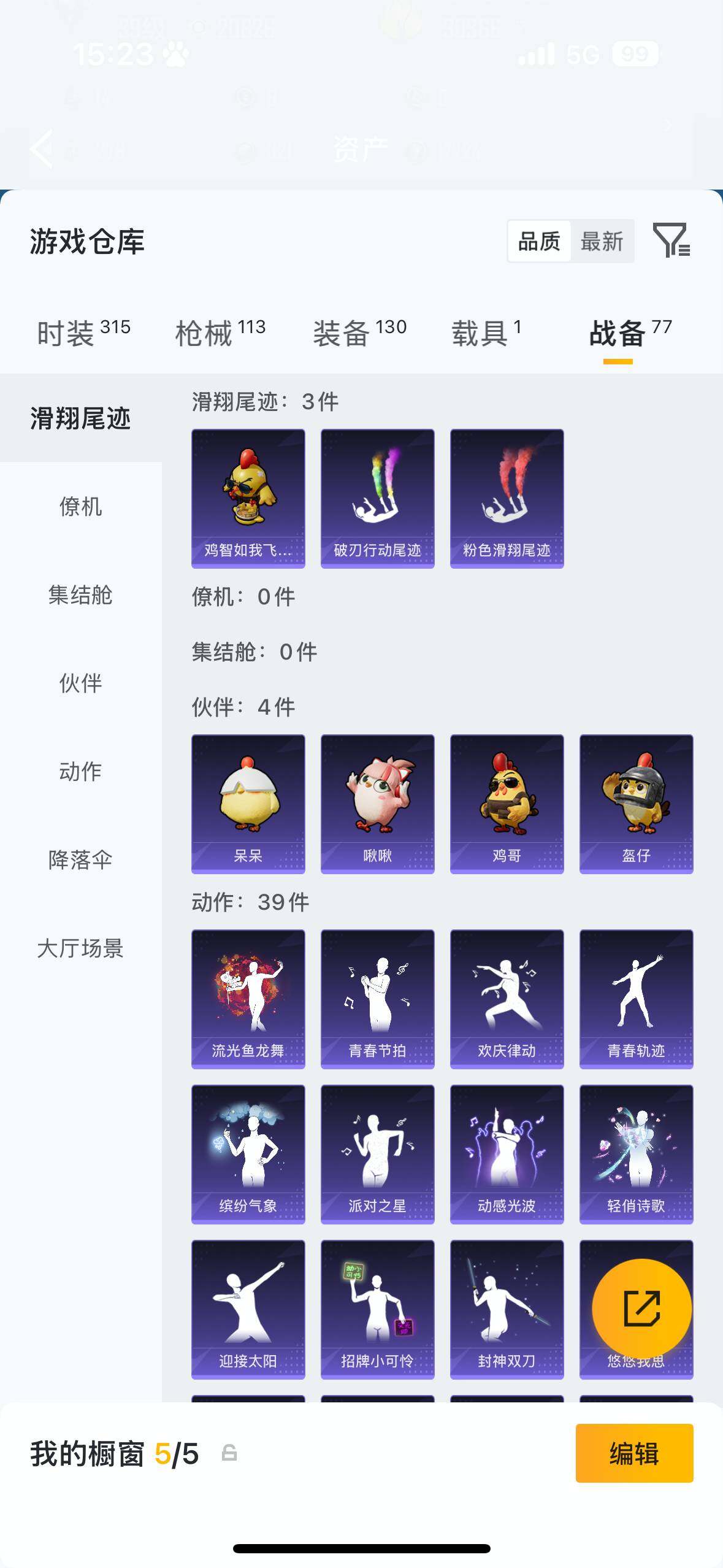Image resolution: width=723 pixels, height=1568 pixels.
Task: Switch sorting to 最新
Action: pos(604,241)
